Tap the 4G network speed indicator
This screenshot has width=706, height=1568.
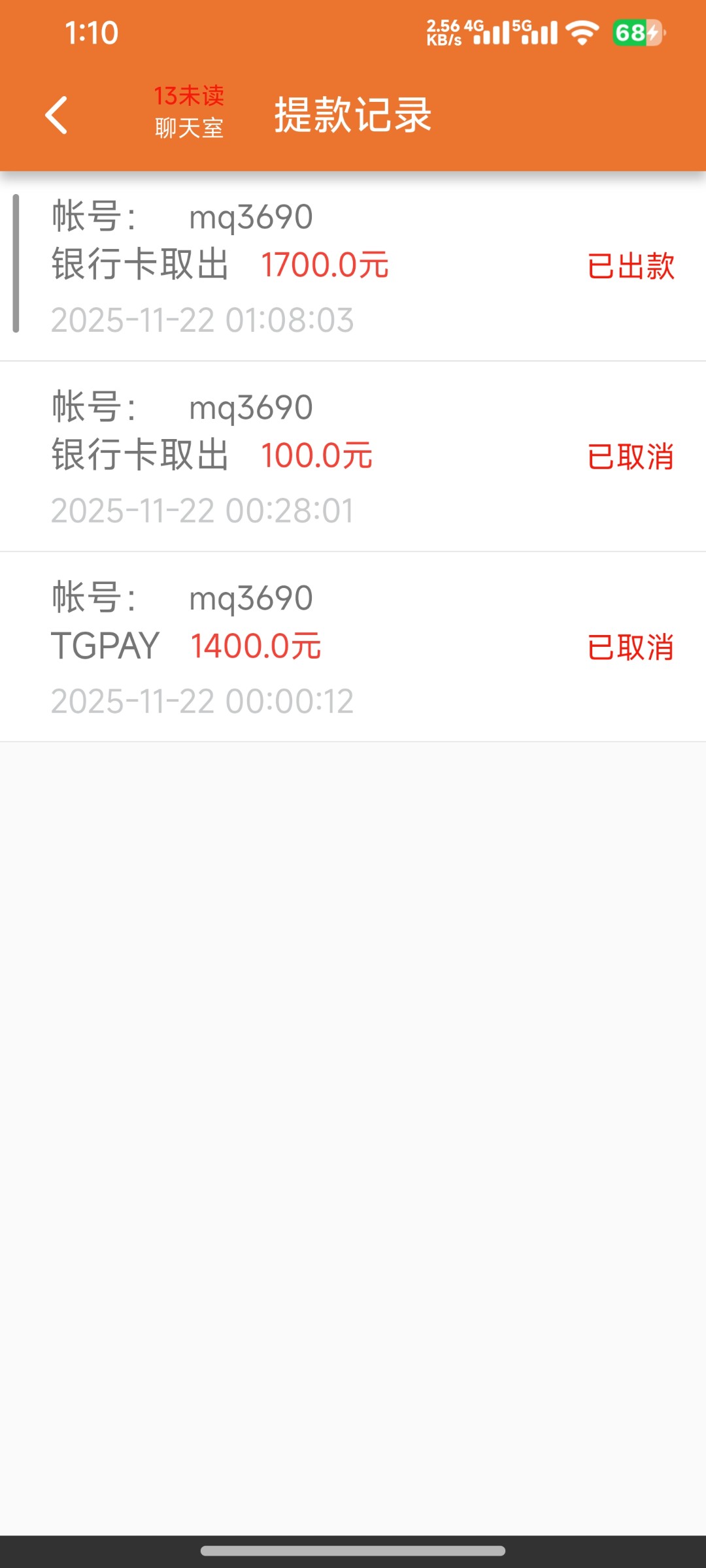[445, 31]
